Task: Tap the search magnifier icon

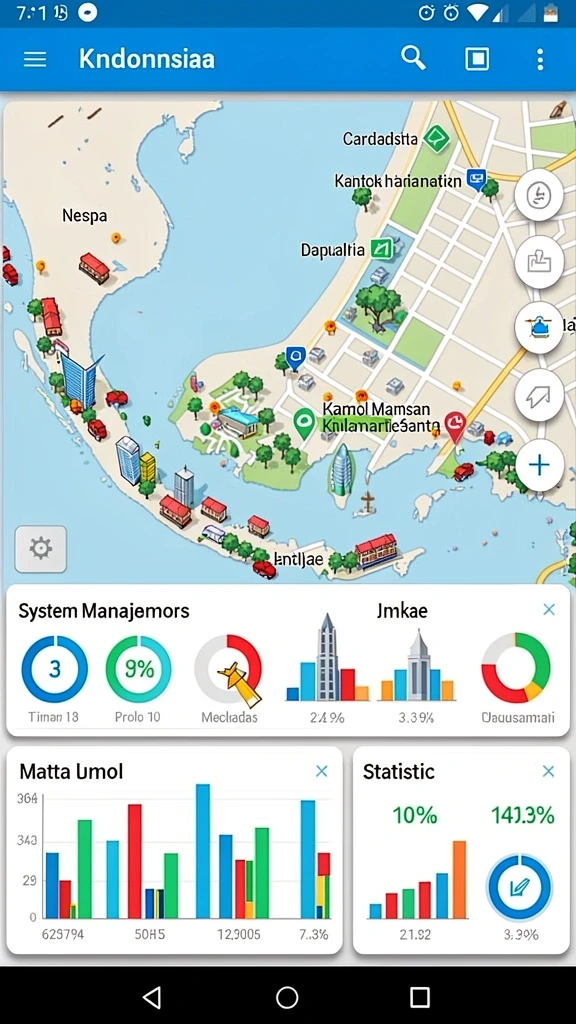Action: coord(413,58)
